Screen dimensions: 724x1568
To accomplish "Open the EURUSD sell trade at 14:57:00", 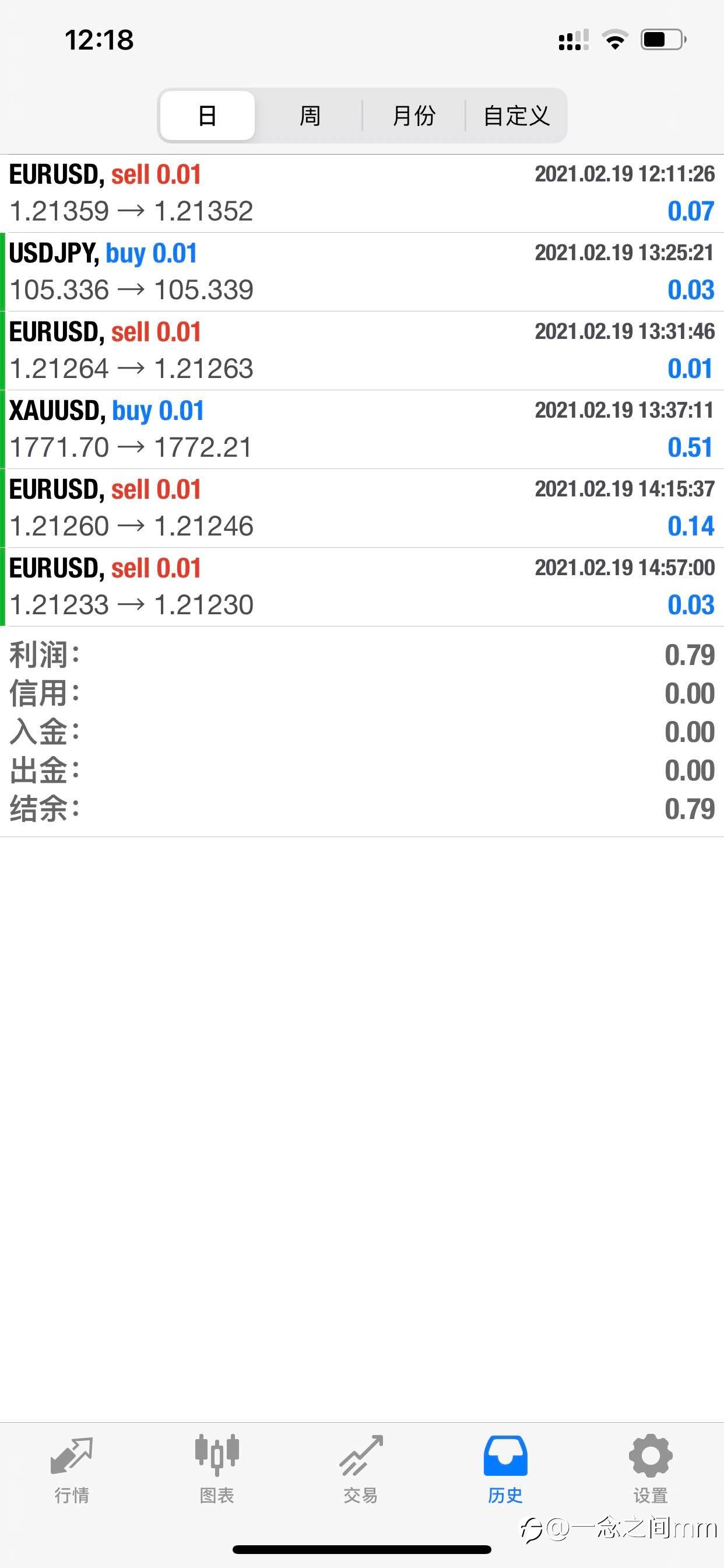I will pos(362,586).
